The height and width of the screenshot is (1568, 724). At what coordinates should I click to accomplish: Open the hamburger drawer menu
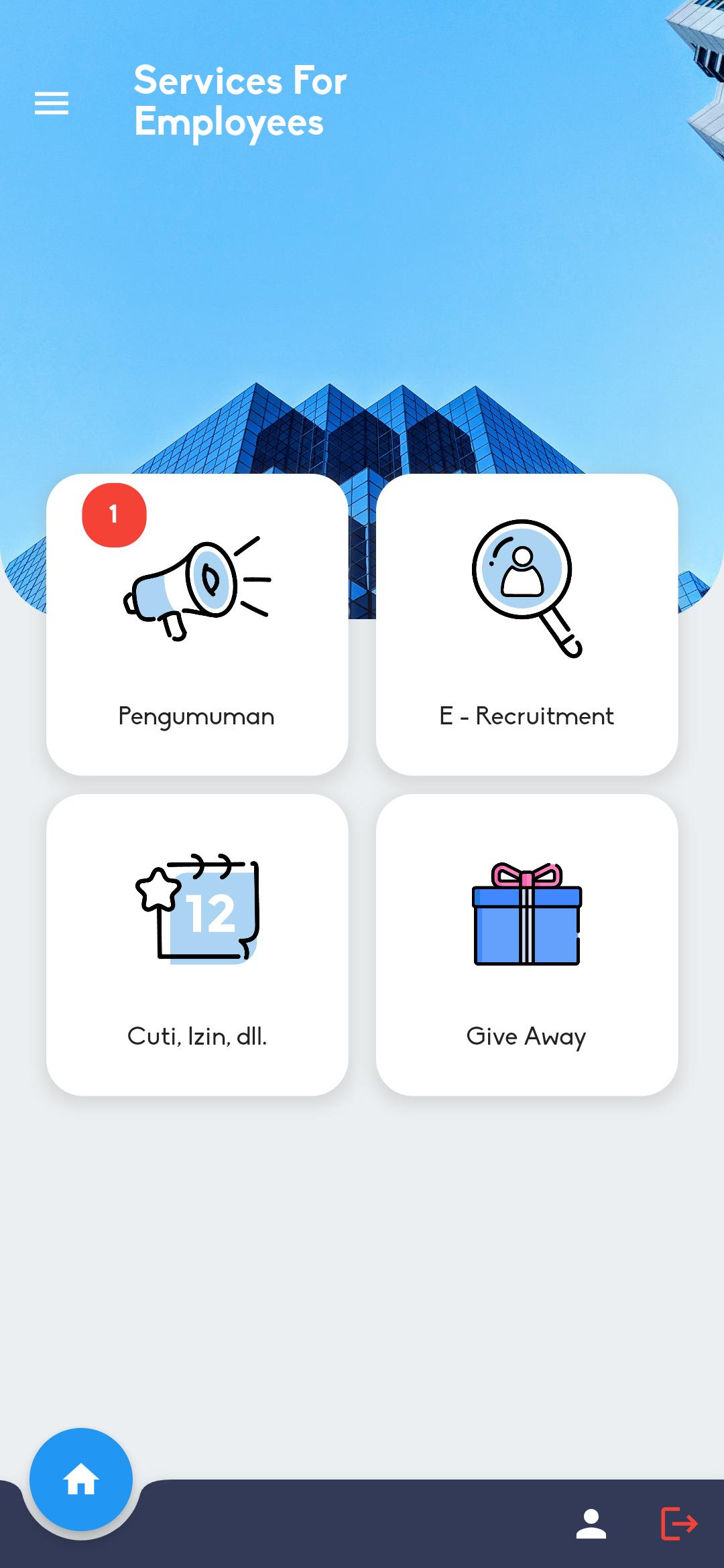pyautogui.click(x=52, y=103)
